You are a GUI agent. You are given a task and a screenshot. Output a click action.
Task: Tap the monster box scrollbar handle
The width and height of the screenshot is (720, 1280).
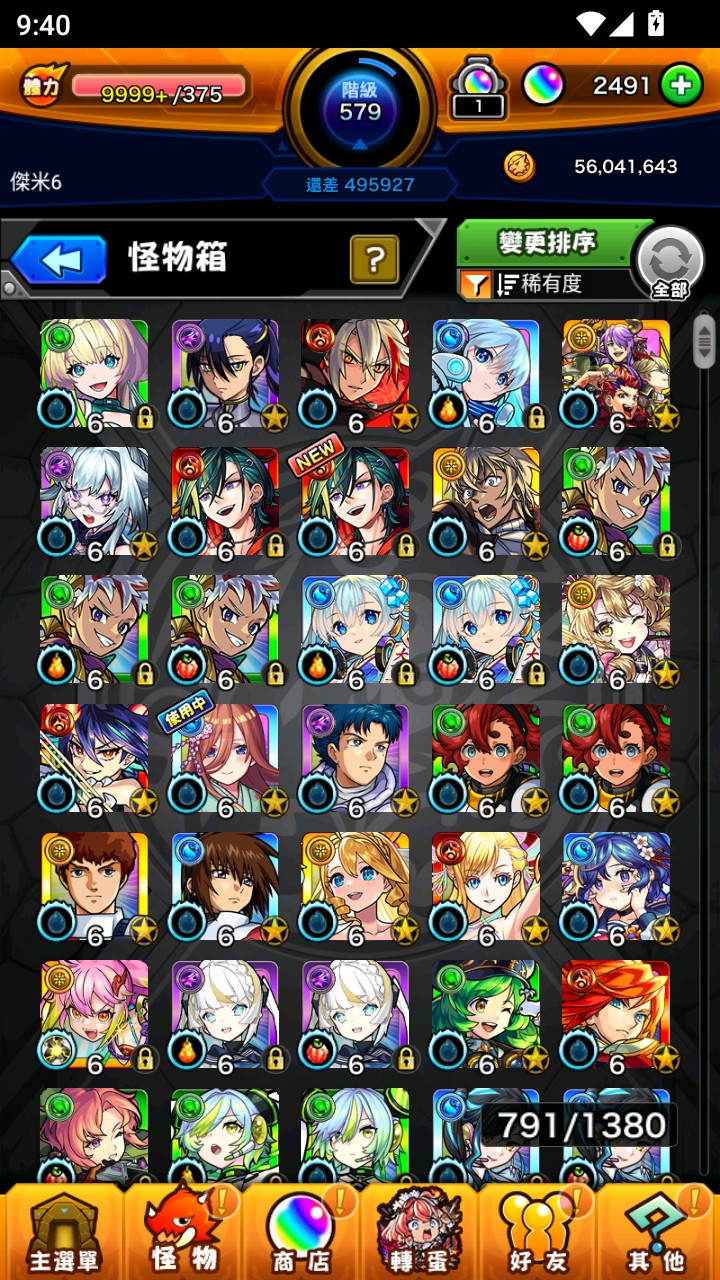[x=704, y=340]
